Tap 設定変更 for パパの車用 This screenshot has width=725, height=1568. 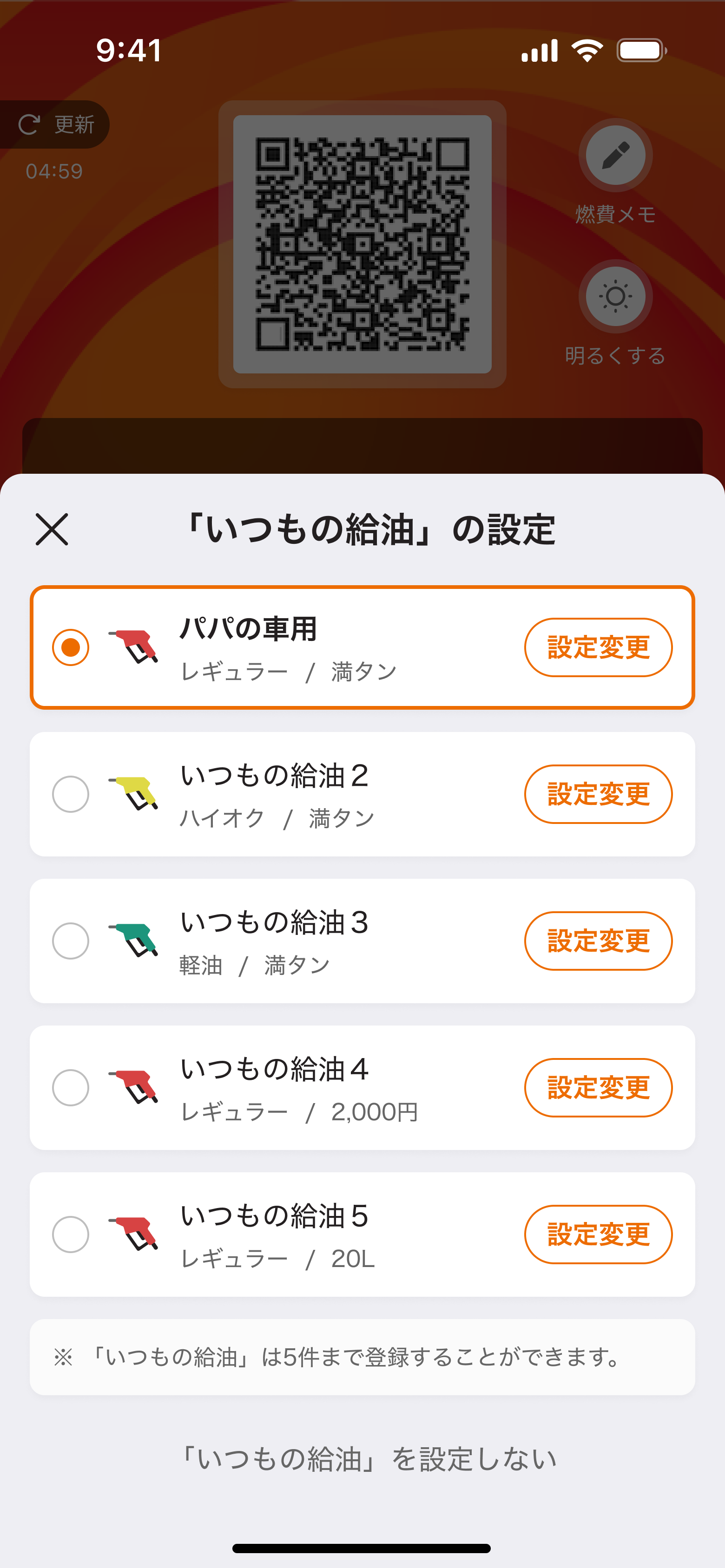pyautogui.click(x=598, y=647)
